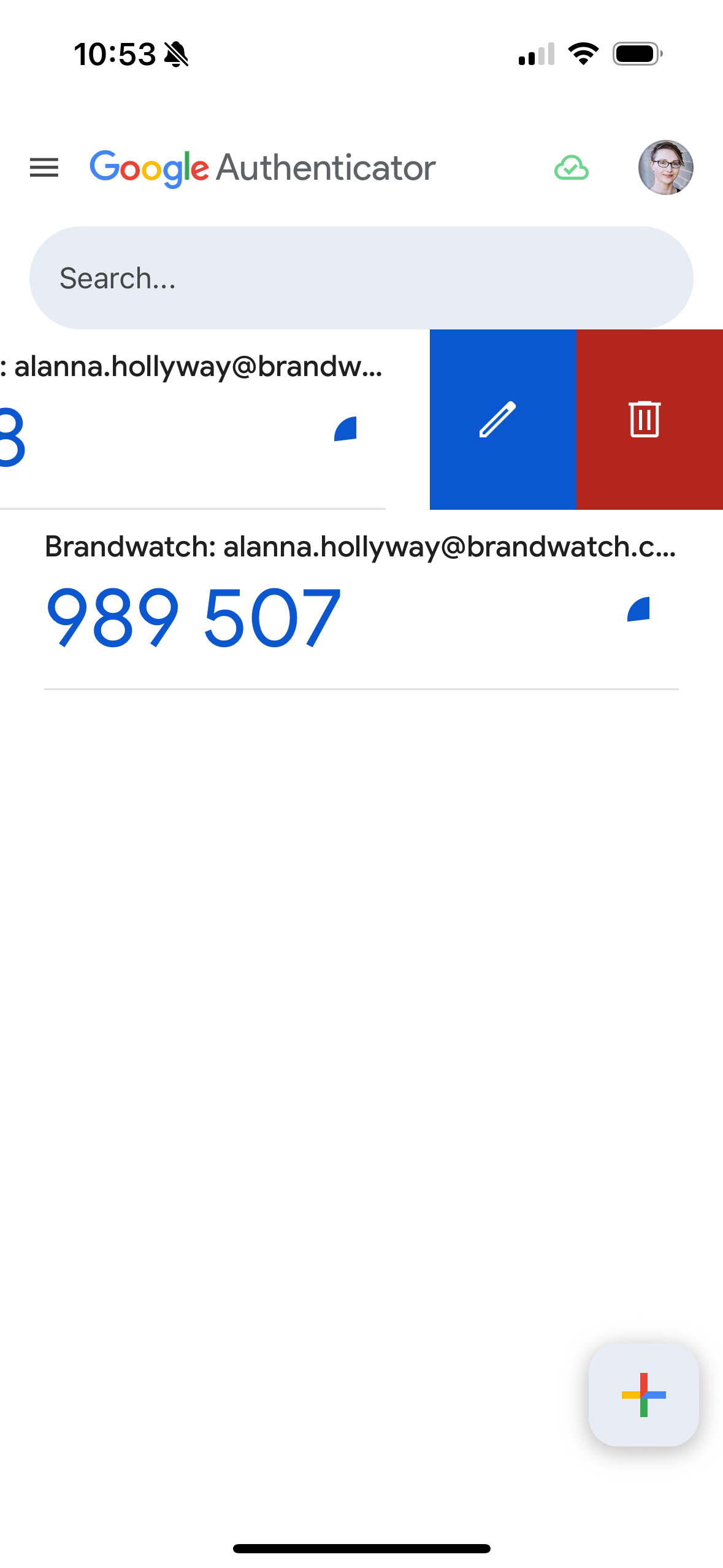Open the account profile picture
The width and height of the screenshot is (723, 1568).
(x=665, y=167)
